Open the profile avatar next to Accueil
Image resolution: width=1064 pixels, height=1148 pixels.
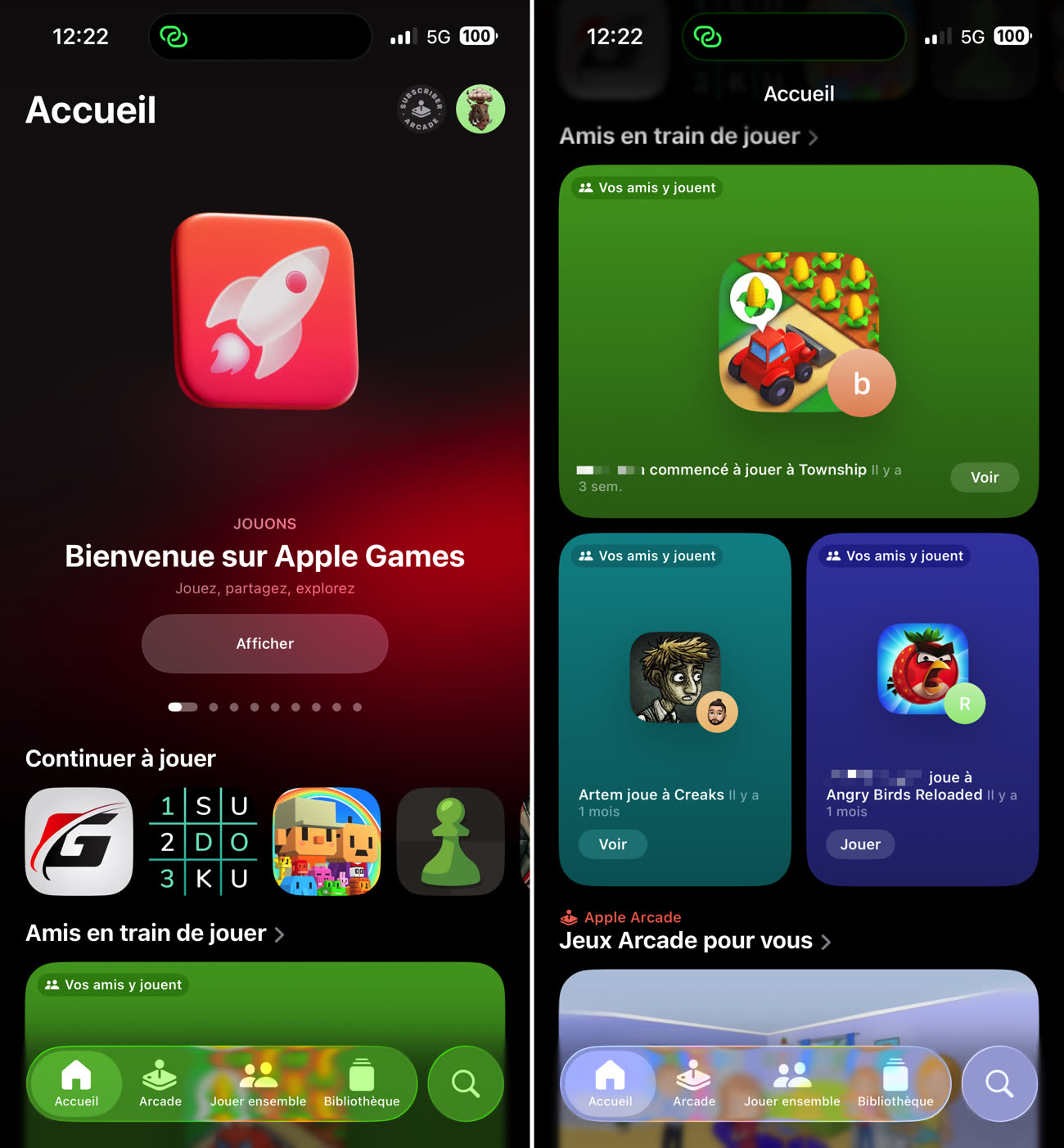tap(480, 109)
